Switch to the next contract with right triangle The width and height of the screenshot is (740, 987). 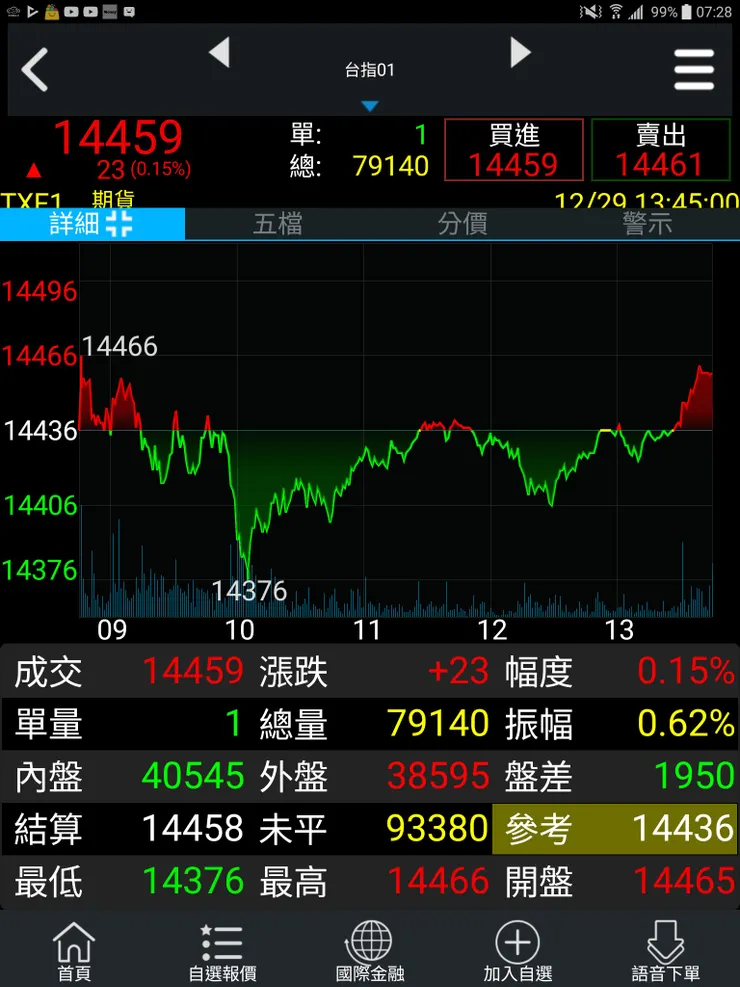pos(520,53)
